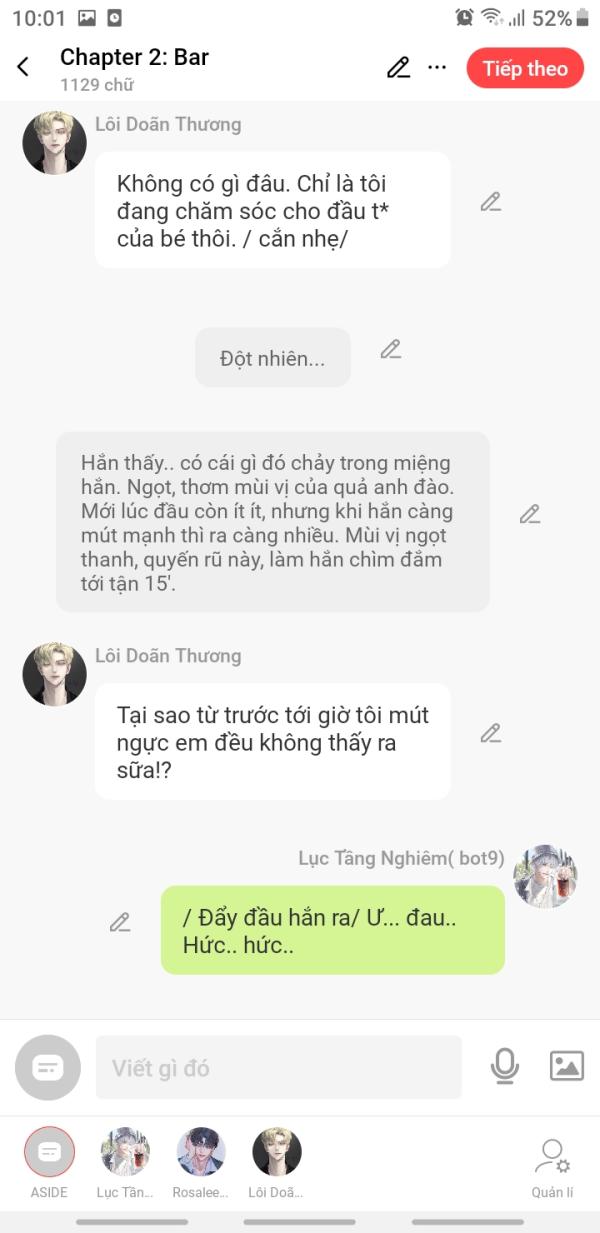Choose Rosalee... character as speaker
Viewport: 600px width, 1233px height.
click(201, 1153)
